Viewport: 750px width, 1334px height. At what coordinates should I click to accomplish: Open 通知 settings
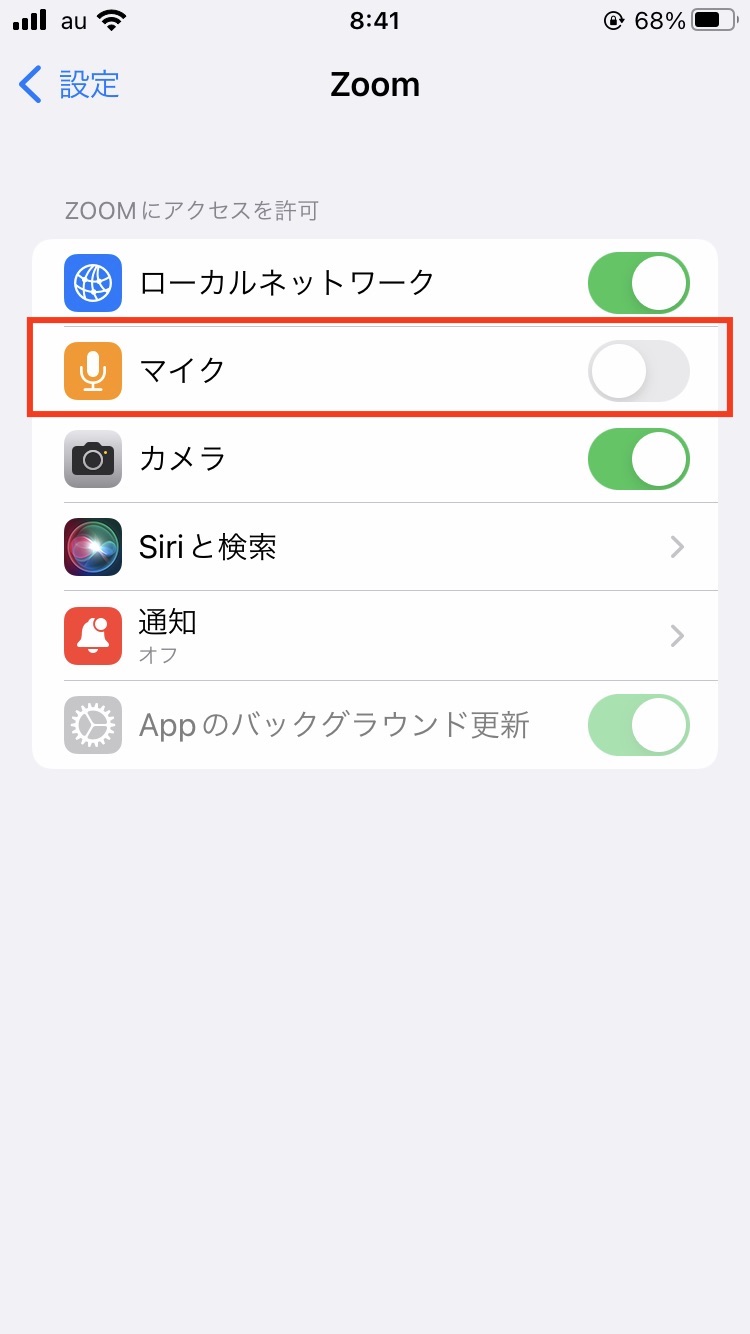point(375,635)
